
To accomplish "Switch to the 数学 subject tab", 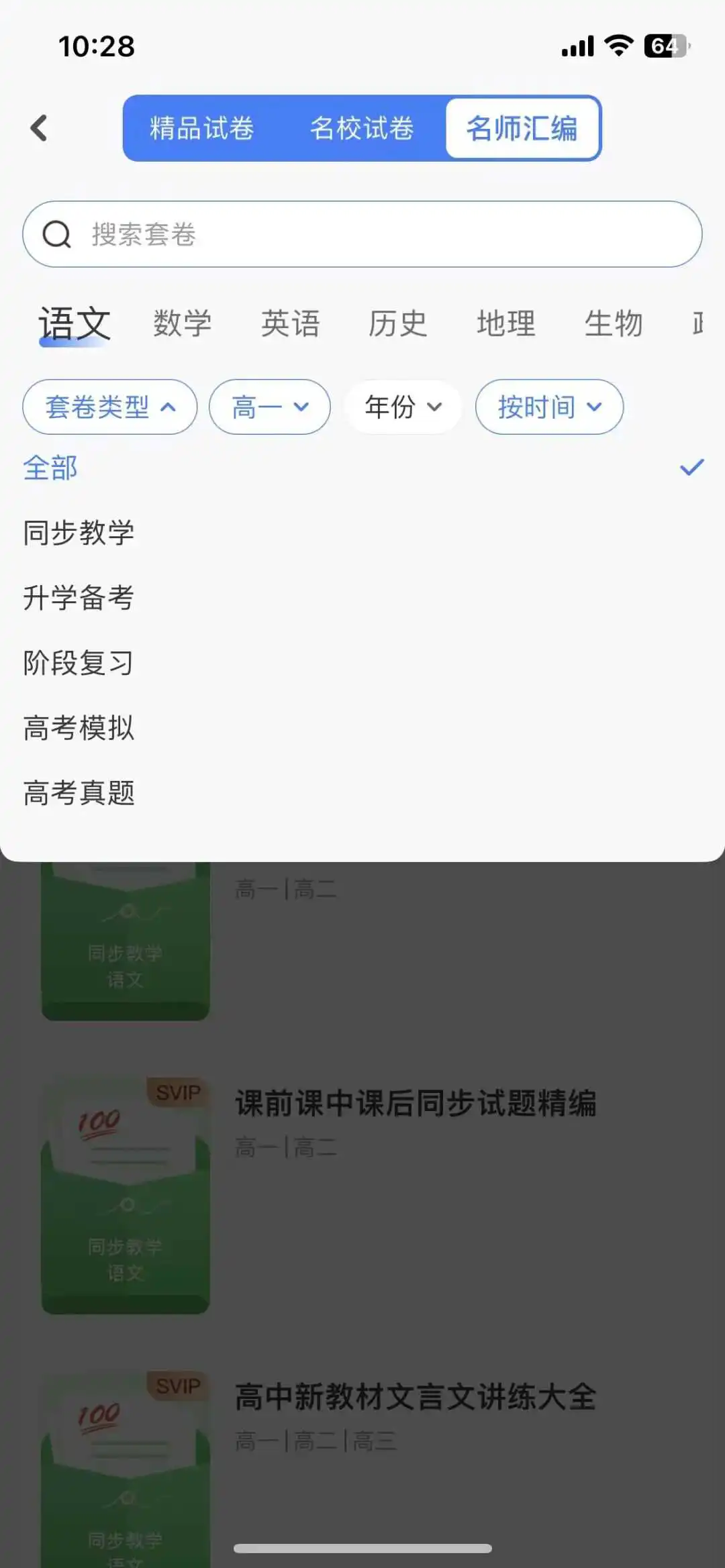I will 182,324.
